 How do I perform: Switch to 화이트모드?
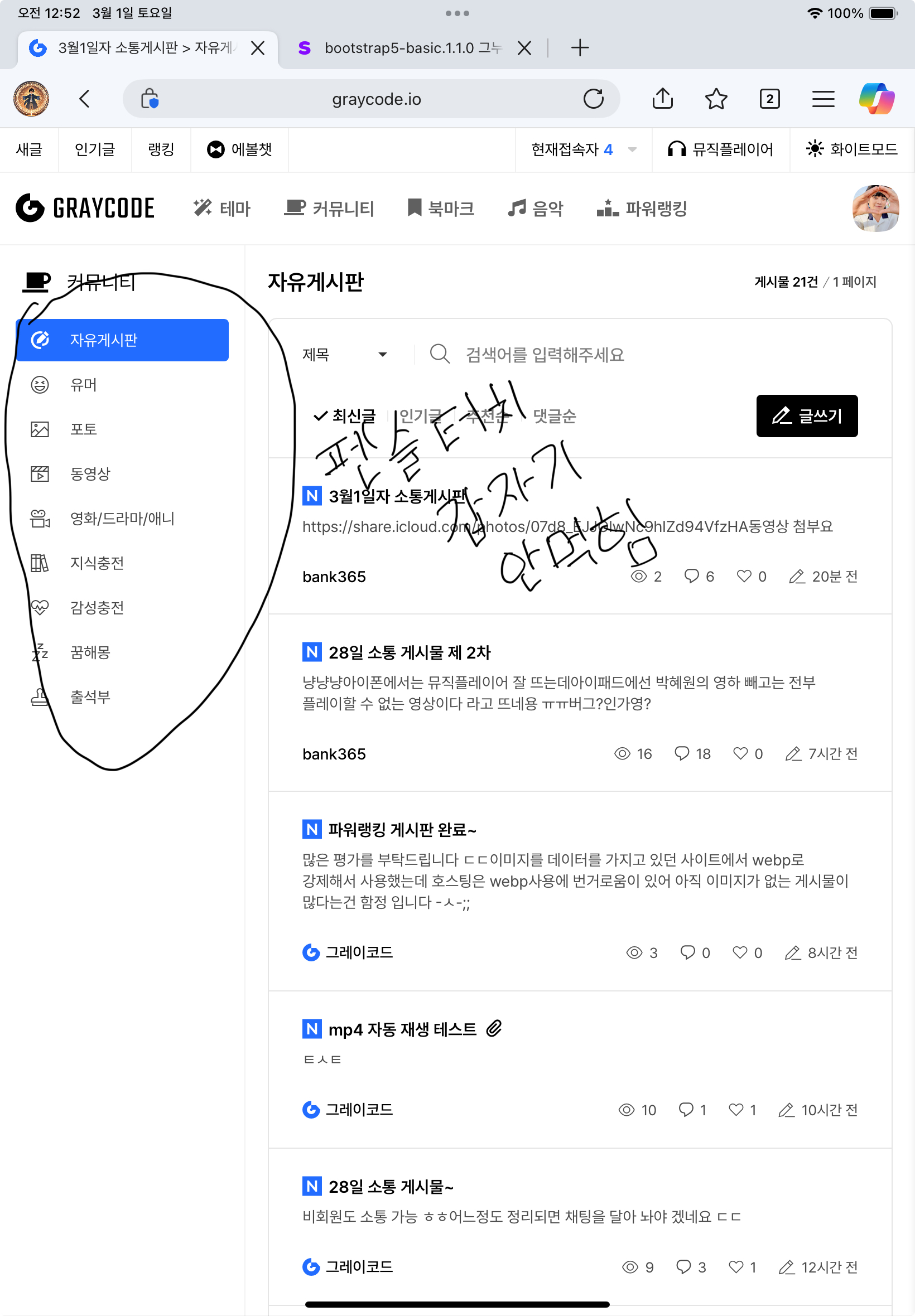(x=851, y=149)
